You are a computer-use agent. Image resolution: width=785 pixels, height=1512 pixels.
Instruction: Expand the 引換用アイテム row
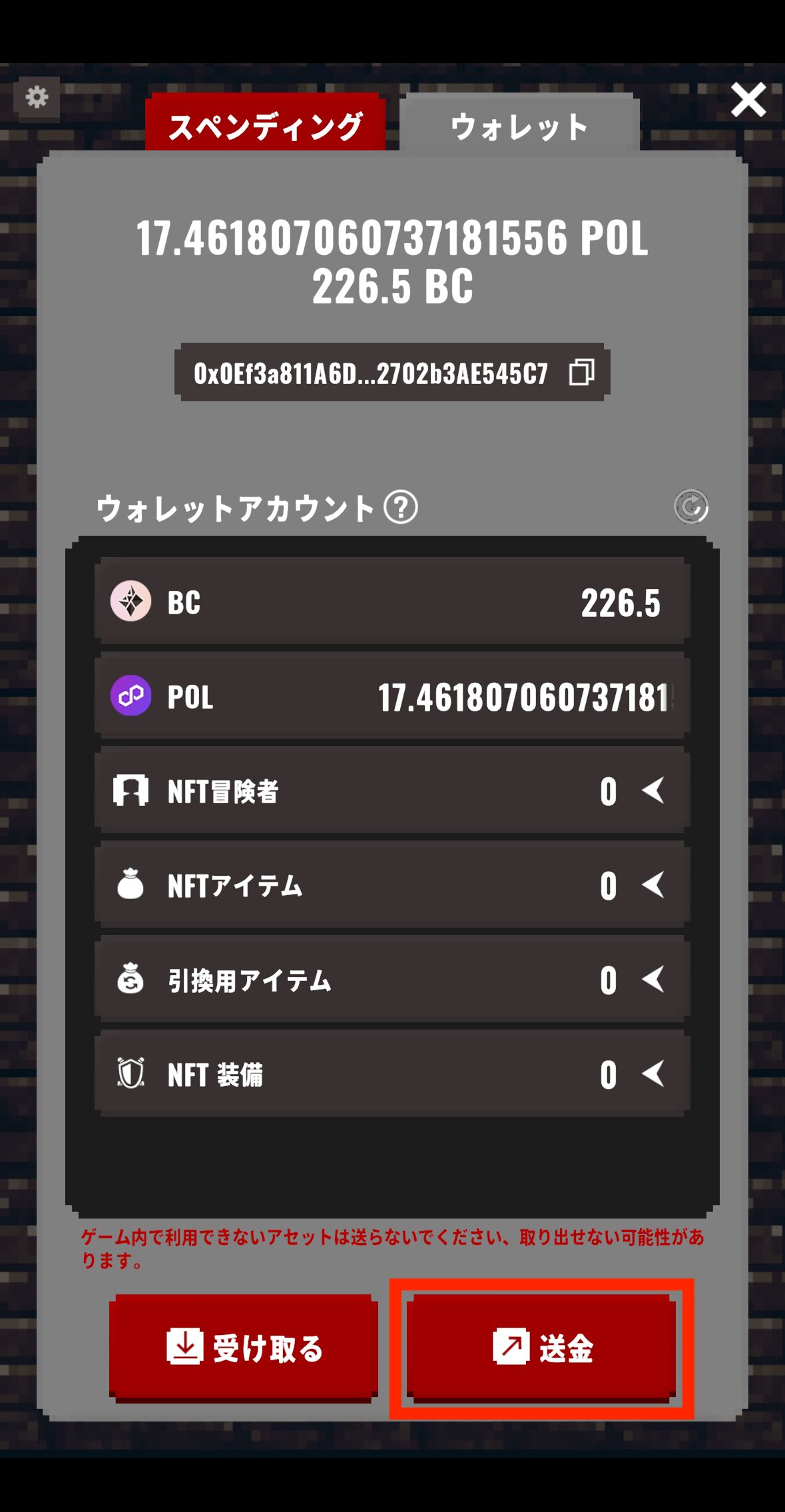tap(653, 980)
